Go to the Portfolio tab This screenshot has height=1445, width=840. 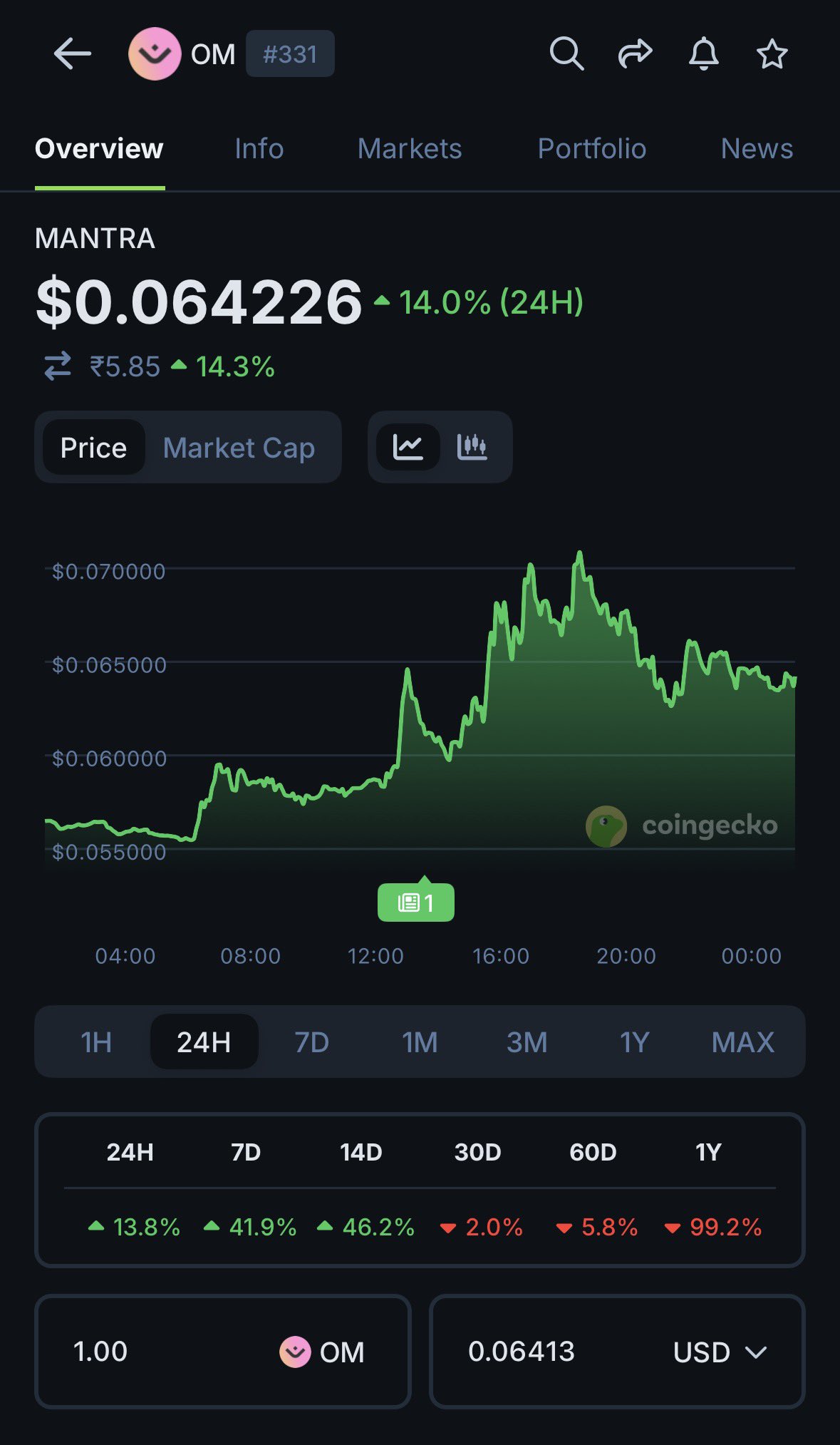(x=591, y=149)
